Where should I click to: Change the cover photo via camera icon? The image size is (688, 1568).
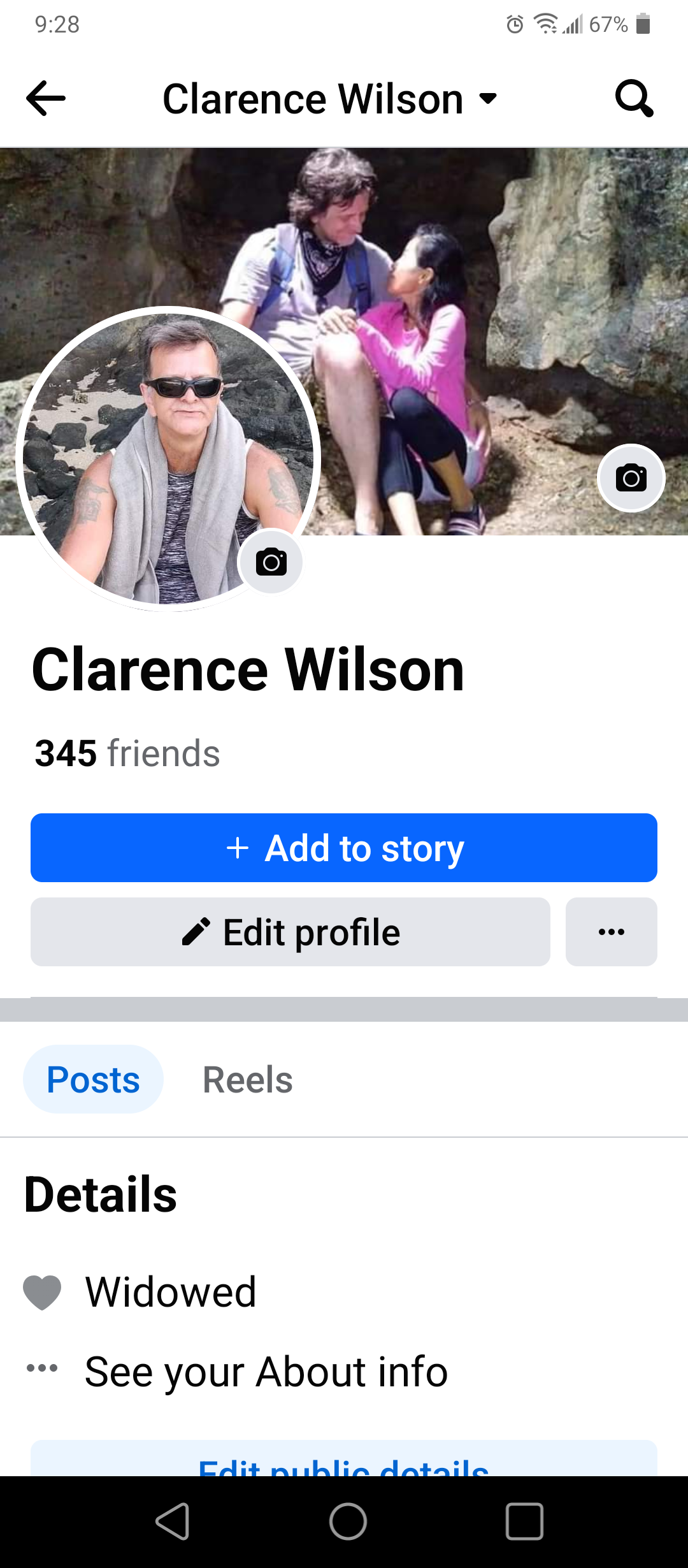tap(631, 478)
